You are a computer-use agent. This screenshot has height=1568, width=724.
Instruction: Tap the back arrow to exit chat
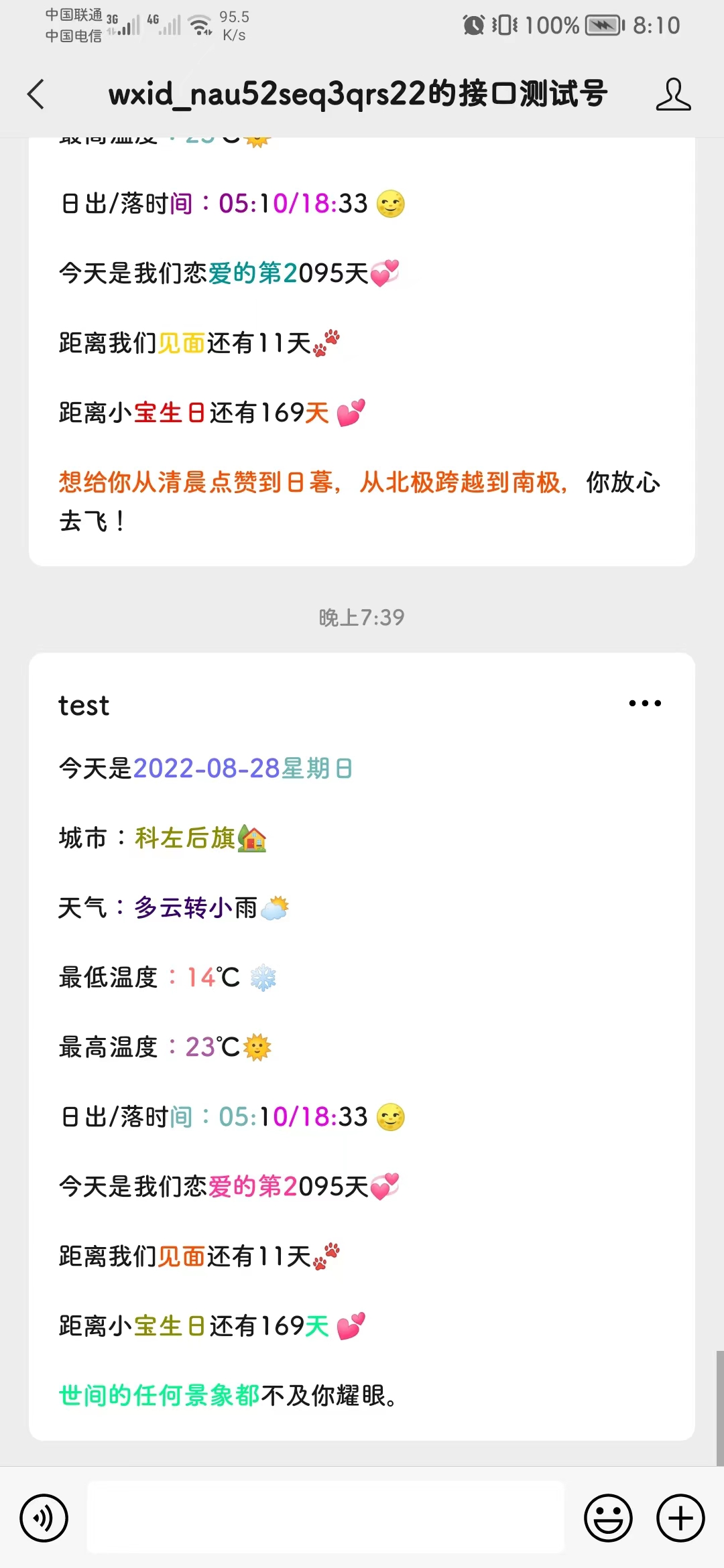point(36,94)
